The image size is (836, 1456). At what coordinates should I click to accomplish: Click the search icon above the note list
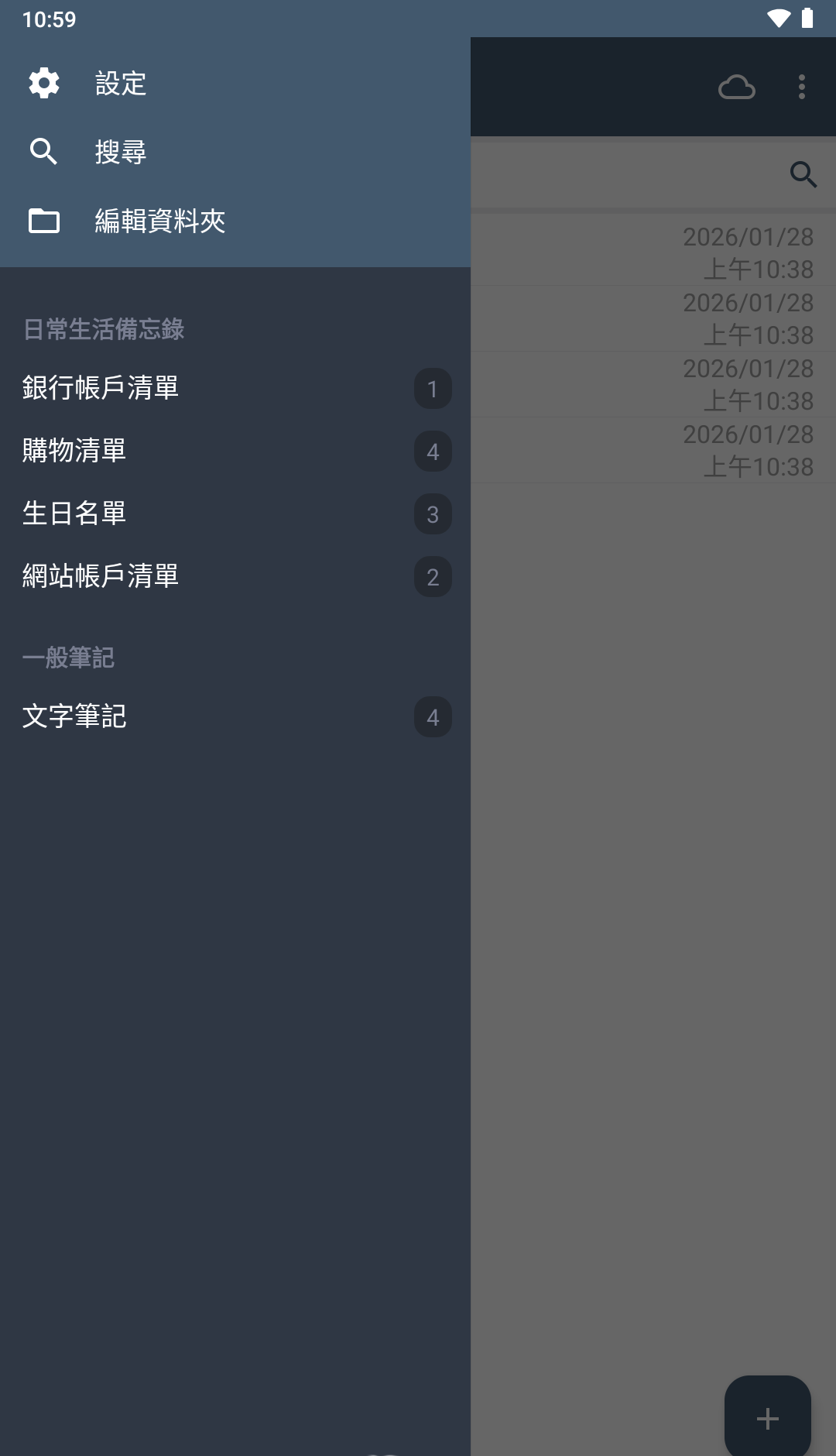803,174
